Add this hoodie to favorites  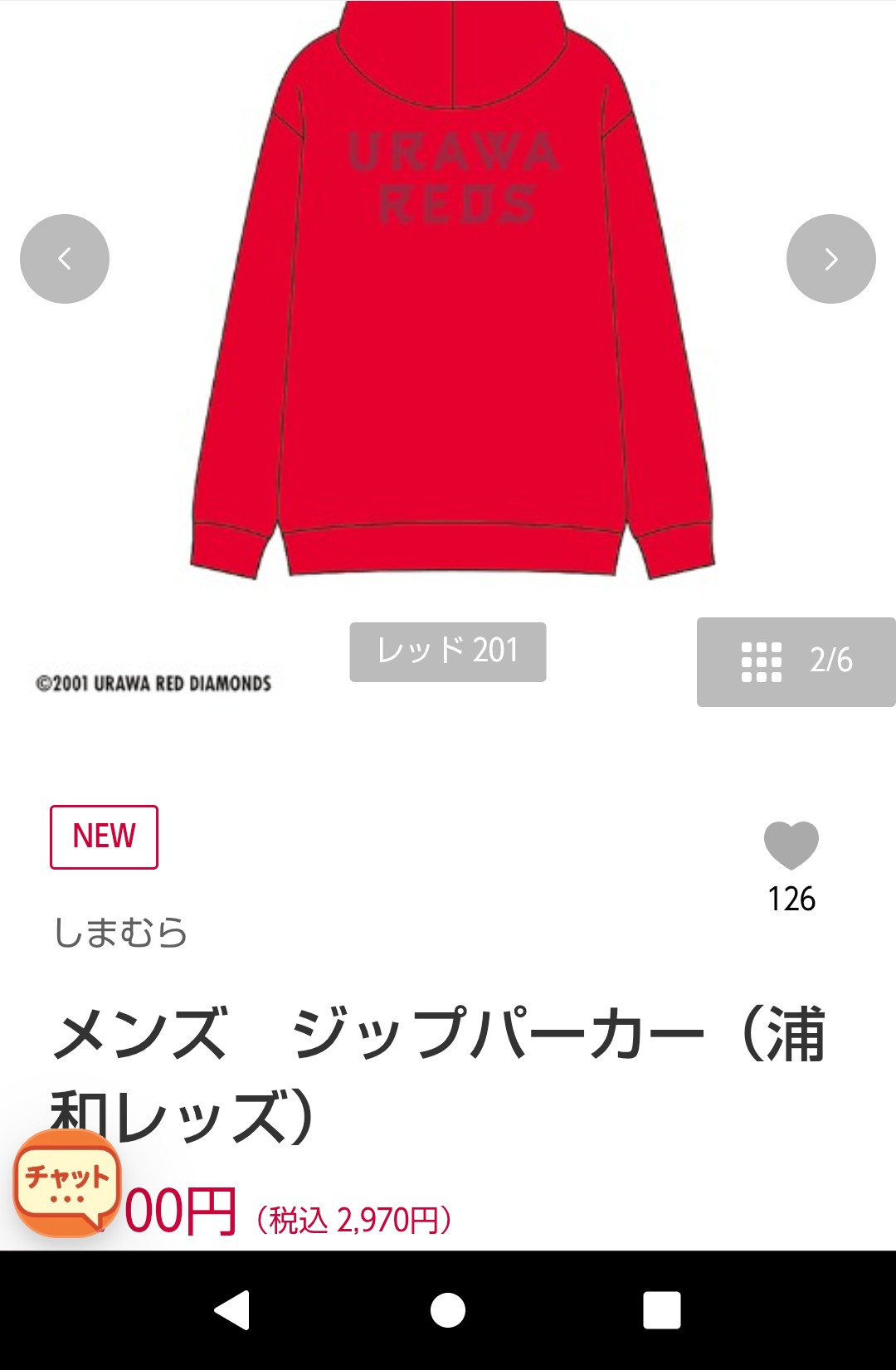click(791, 846)
